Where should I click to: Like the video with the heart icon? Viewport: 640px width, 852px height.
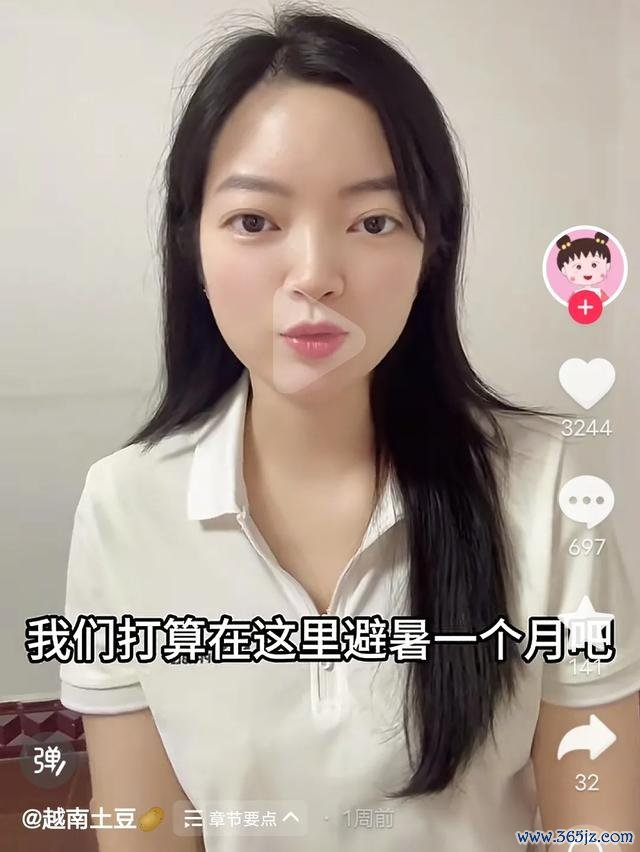click(586, 384)
